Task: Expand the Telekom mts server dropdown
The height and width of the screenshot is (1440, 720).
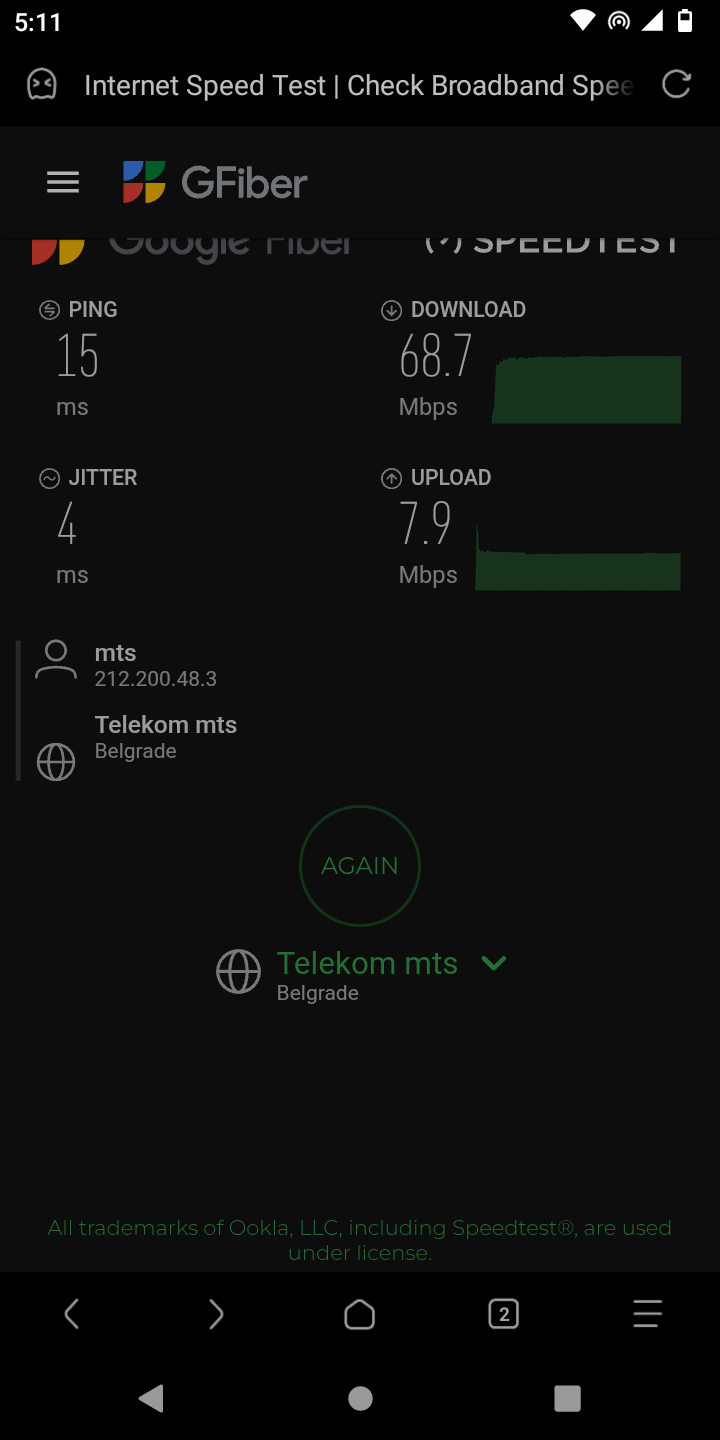Action: click(x=494, y=963)
